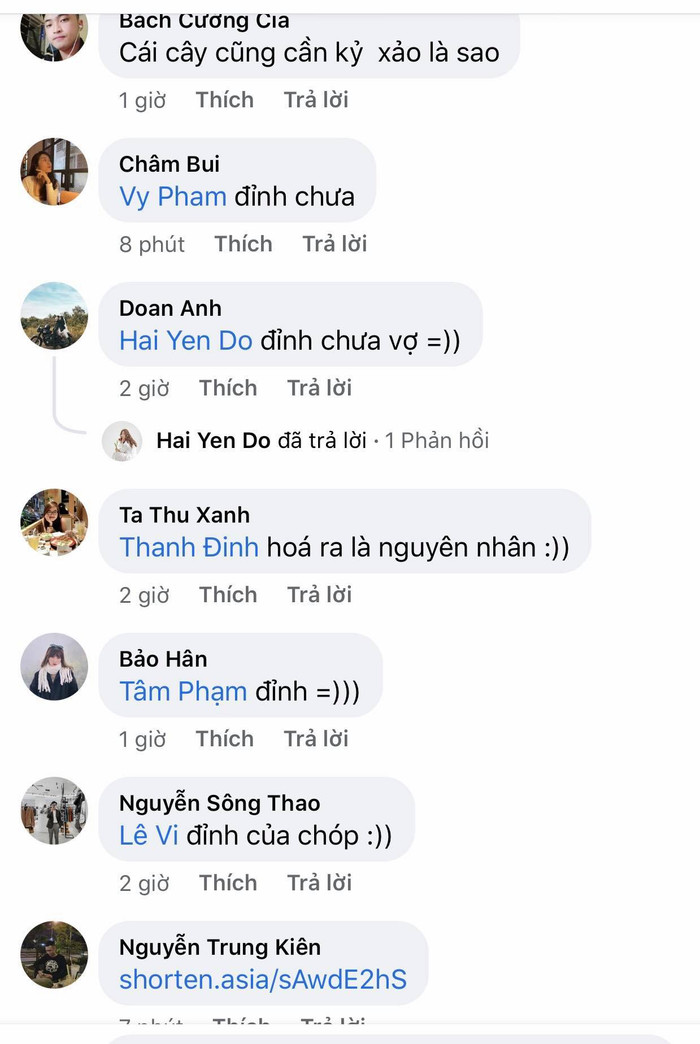Open the tagged Hai Yen Do profile
The width and height of the screenshot is (700, 1044).
(186, 340)
